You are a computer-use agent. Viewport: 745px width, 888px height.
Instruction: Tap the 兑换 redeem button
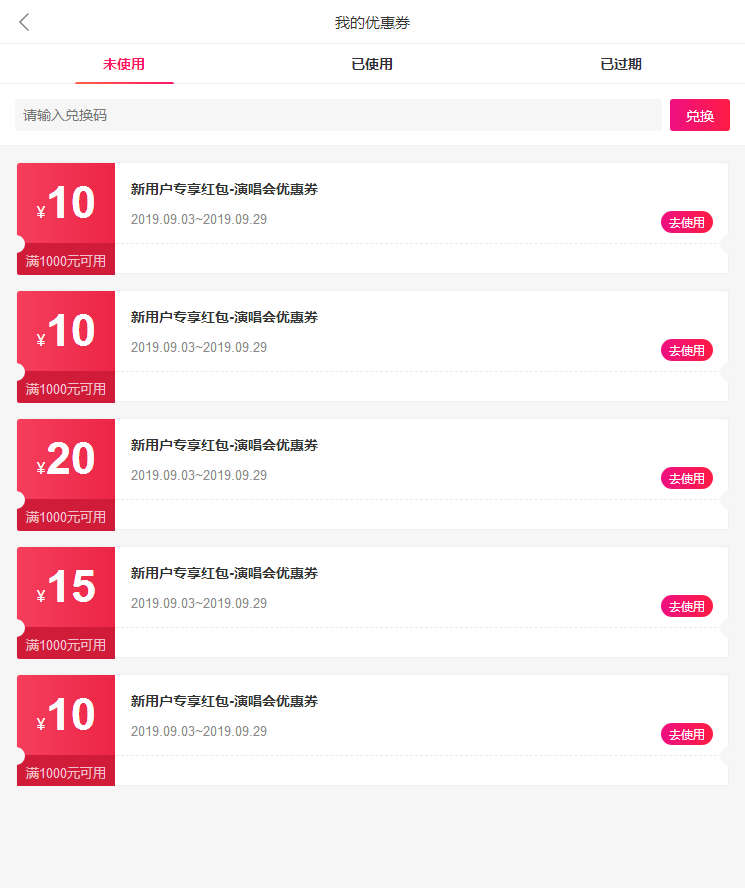point(699,115)
